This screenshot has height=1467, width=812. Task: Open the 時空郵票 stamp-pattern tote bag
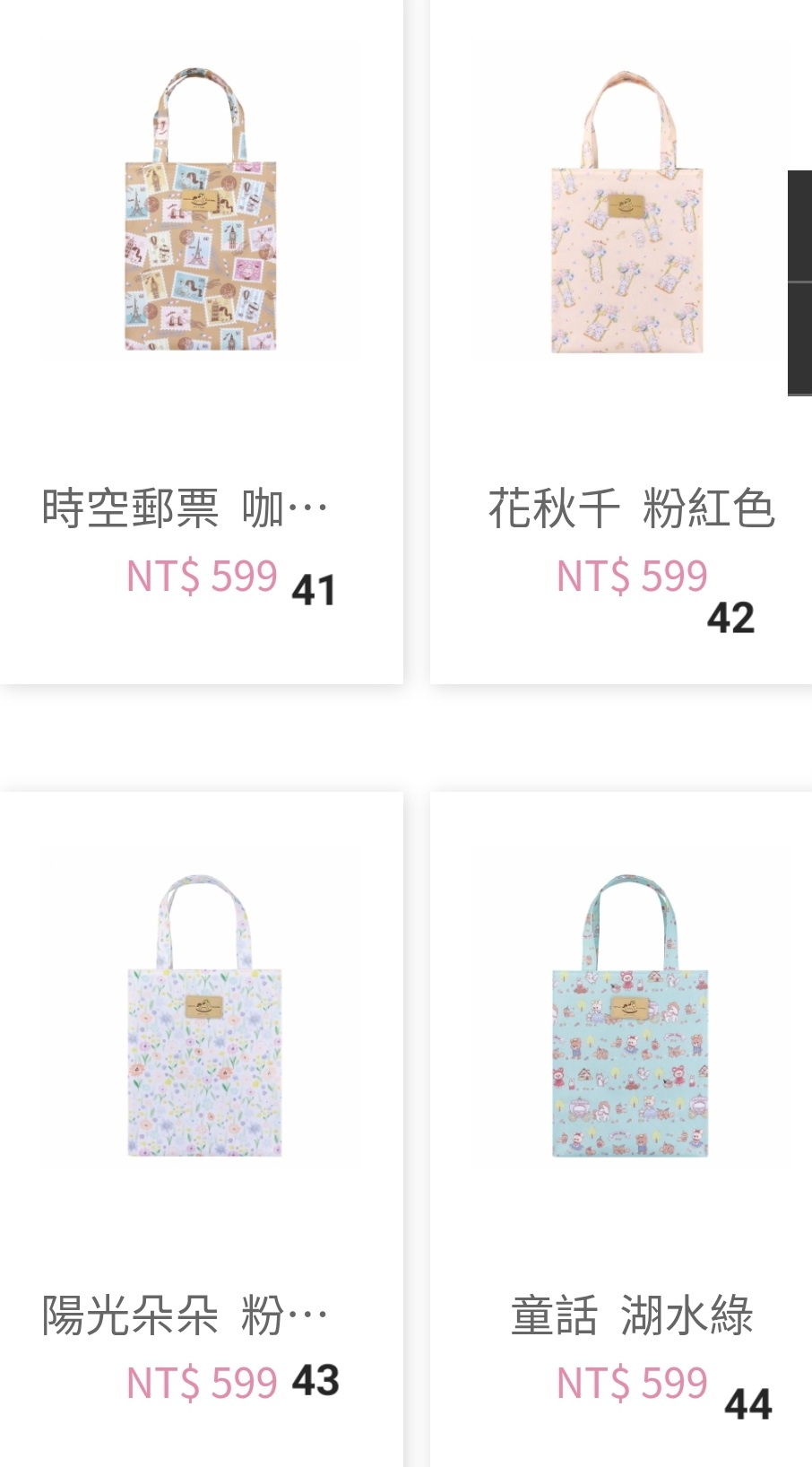coord(201,210)
